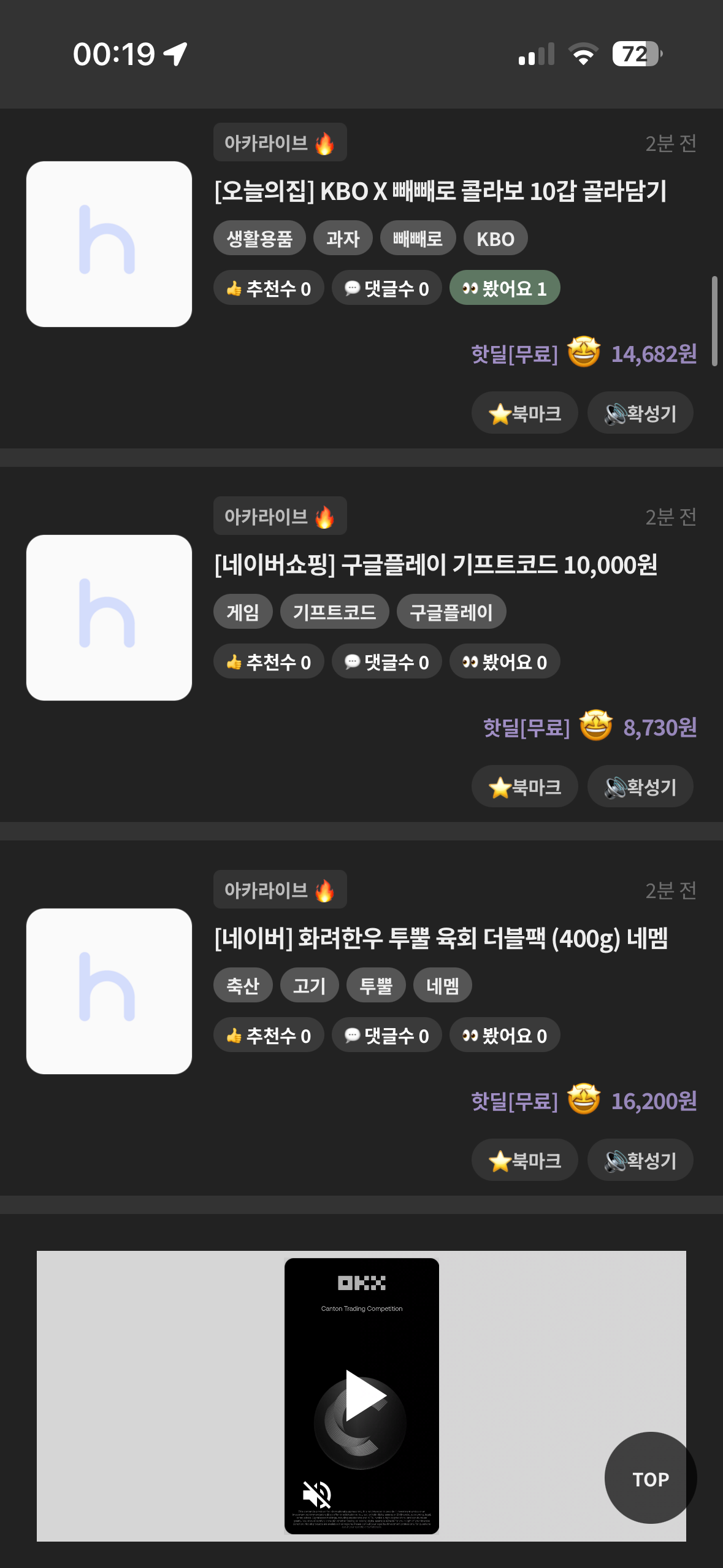
Task: Tap the 투뿔 tag chip
Action: click(x=376, y=986)
